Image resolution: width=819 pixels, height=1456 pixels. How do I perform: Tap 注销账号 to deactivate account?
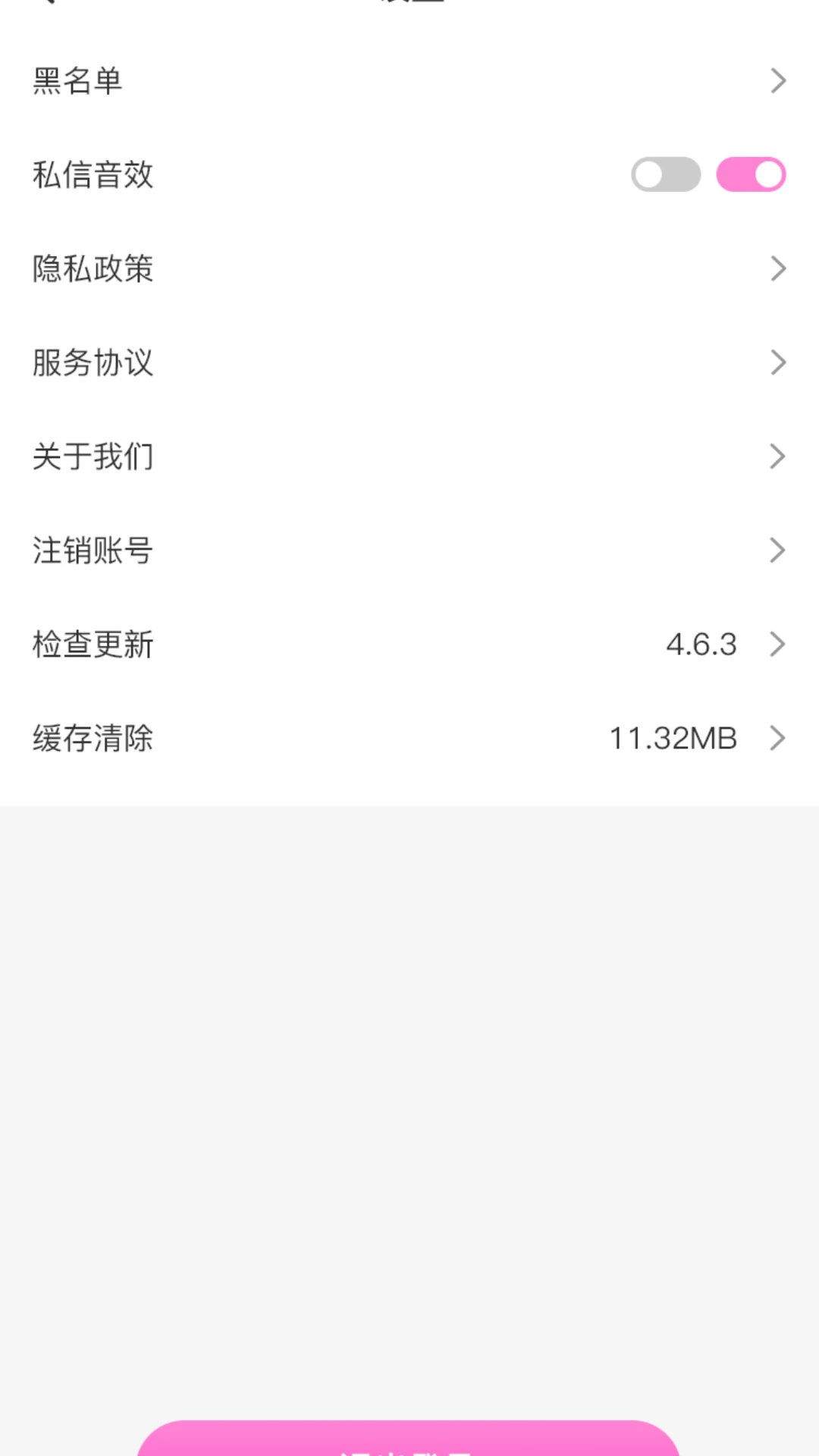(91, 550)
